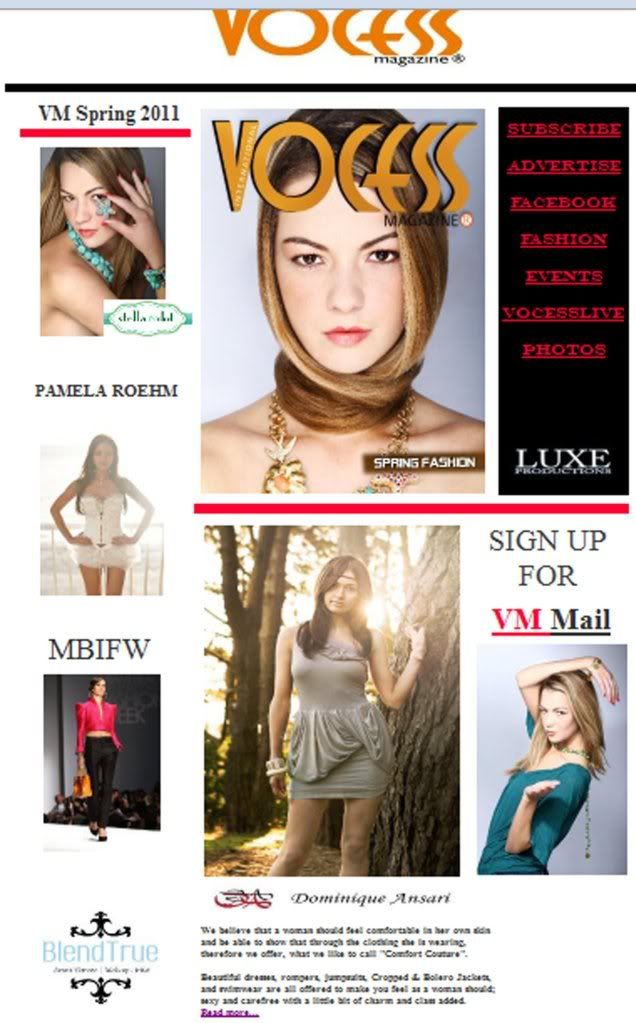Open the Events link
Screen dimensions: 636x1023
[564, 277]
